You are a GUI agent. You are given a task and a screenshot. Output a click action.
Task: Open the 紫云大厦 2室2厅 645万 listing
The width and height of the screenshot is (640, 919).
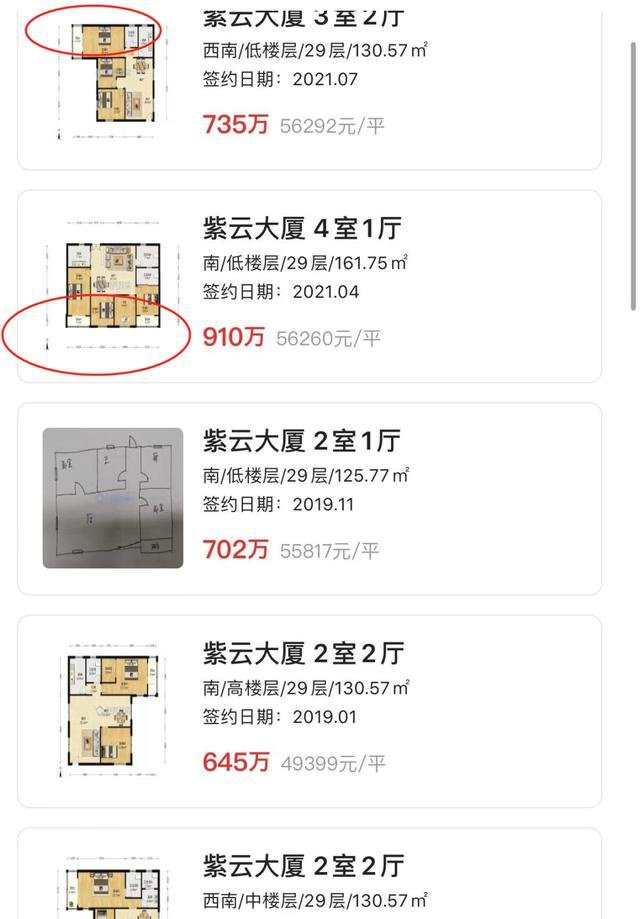310,711
